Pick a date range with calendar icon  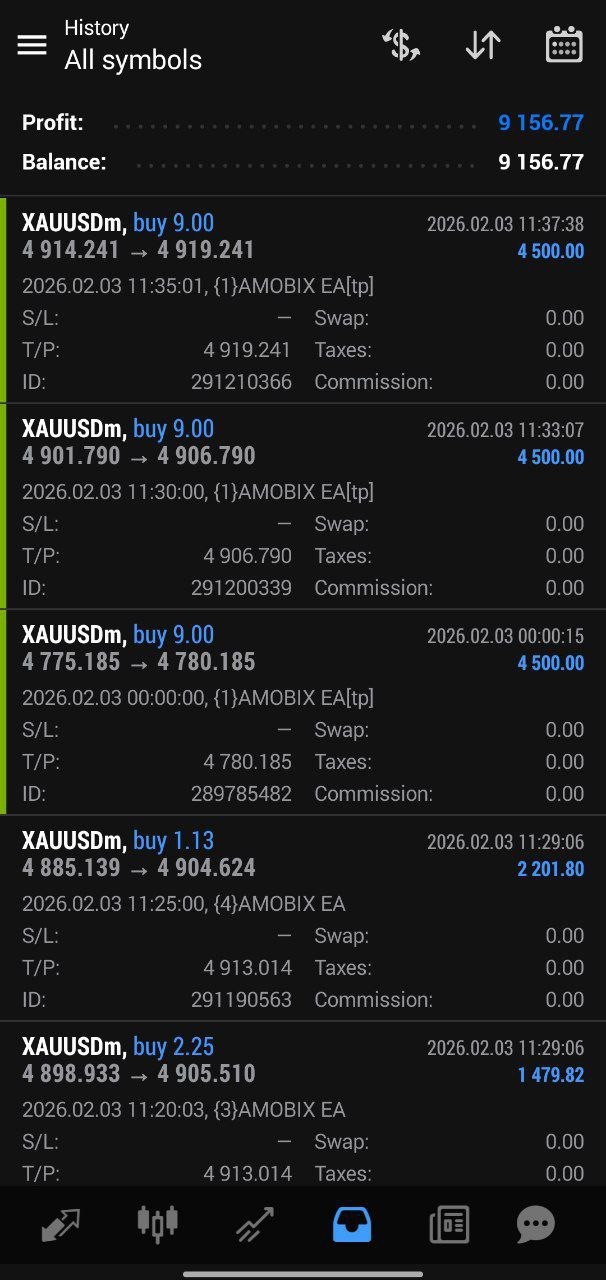click(564, 45)
